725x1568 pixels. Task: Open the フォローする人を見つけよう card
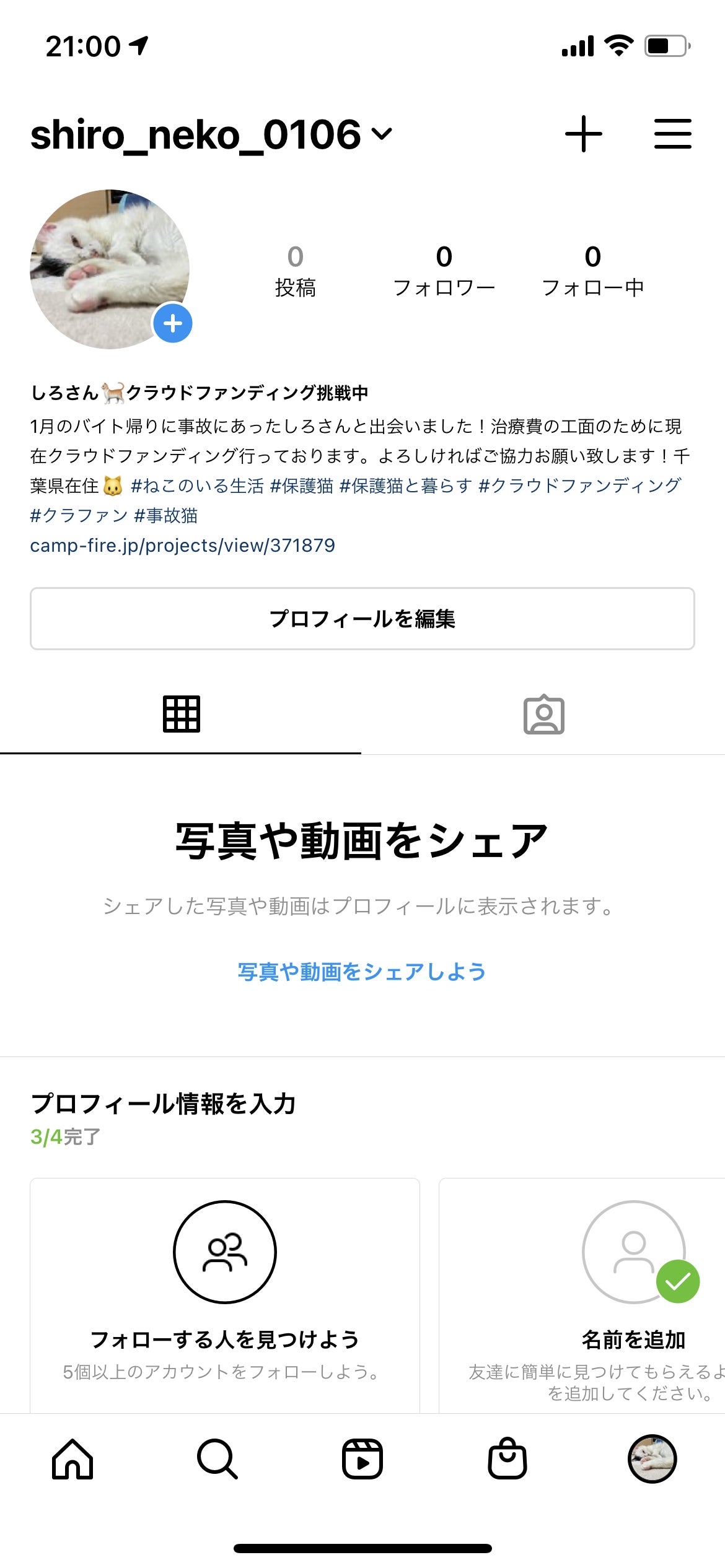click(x=224, y=1294)
